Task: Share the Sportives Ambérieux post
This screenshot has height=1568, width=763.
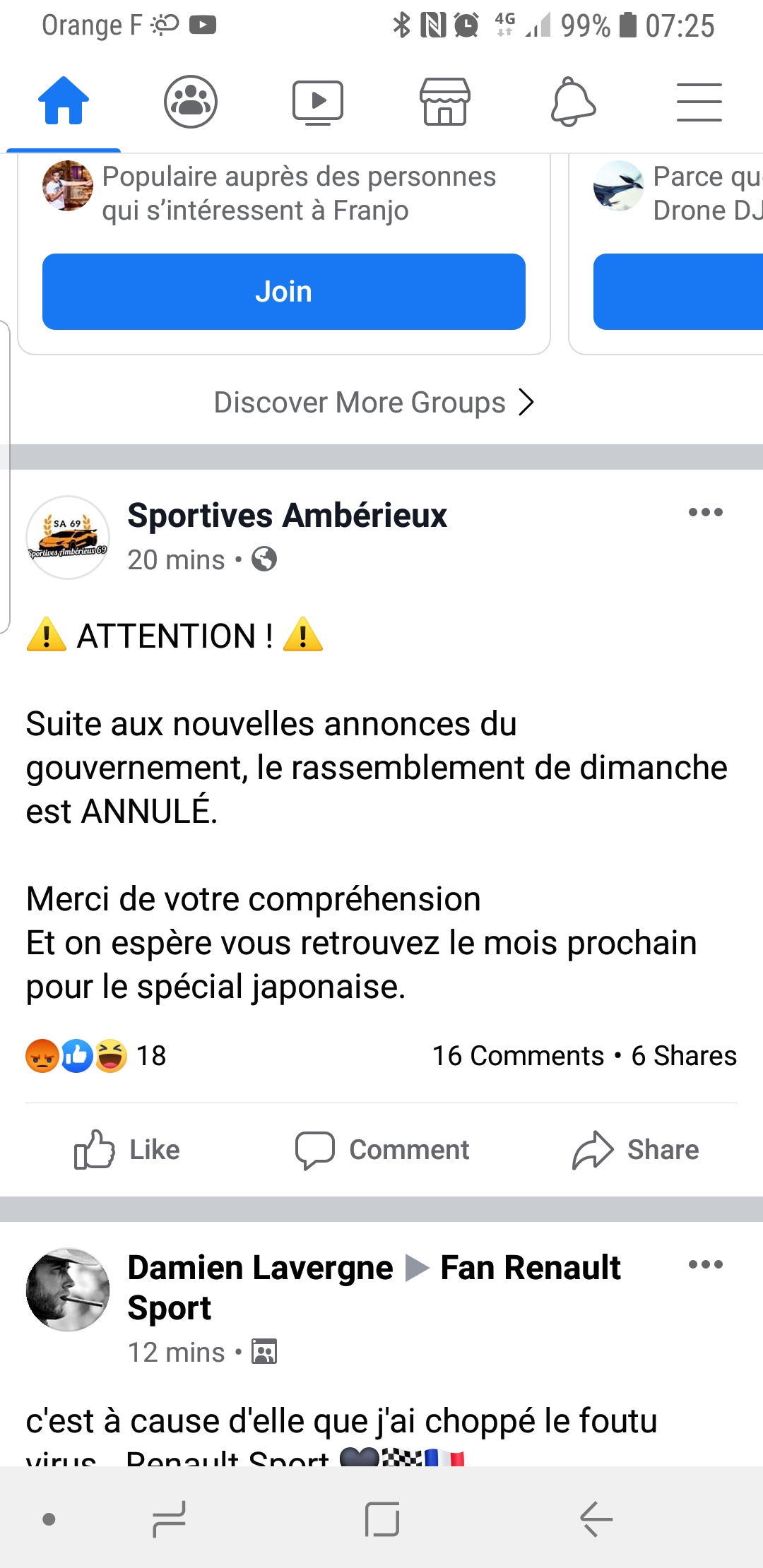Action: coord(635,1150)
